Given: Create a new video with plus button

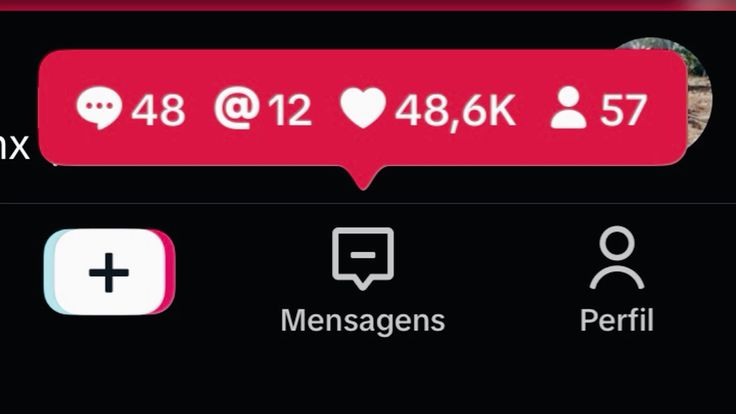Looking at the screenshot, I should (109, 272).
